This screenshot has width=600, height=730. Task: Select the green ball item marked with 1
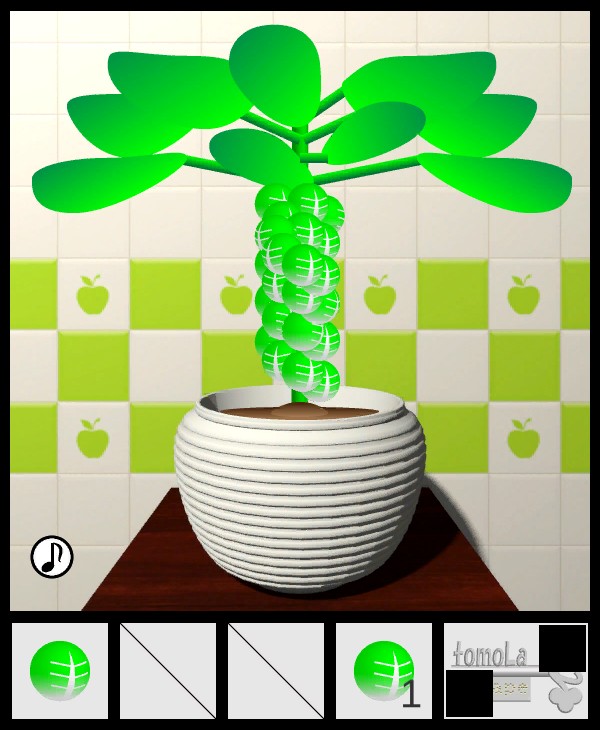pyautogui.click(x=384, y=670)
